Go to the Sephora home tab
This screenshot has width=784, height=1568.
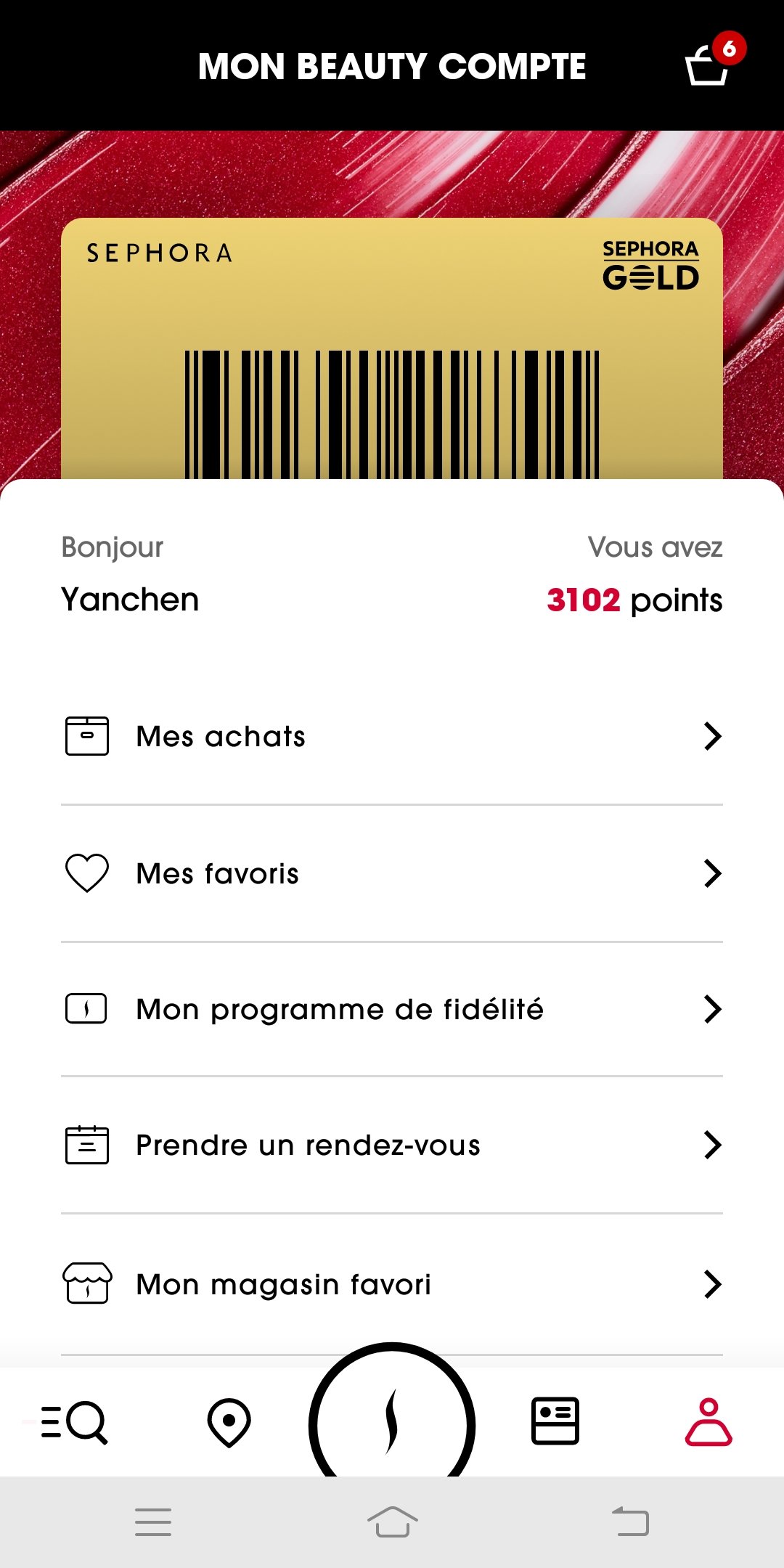point(392,1416)
